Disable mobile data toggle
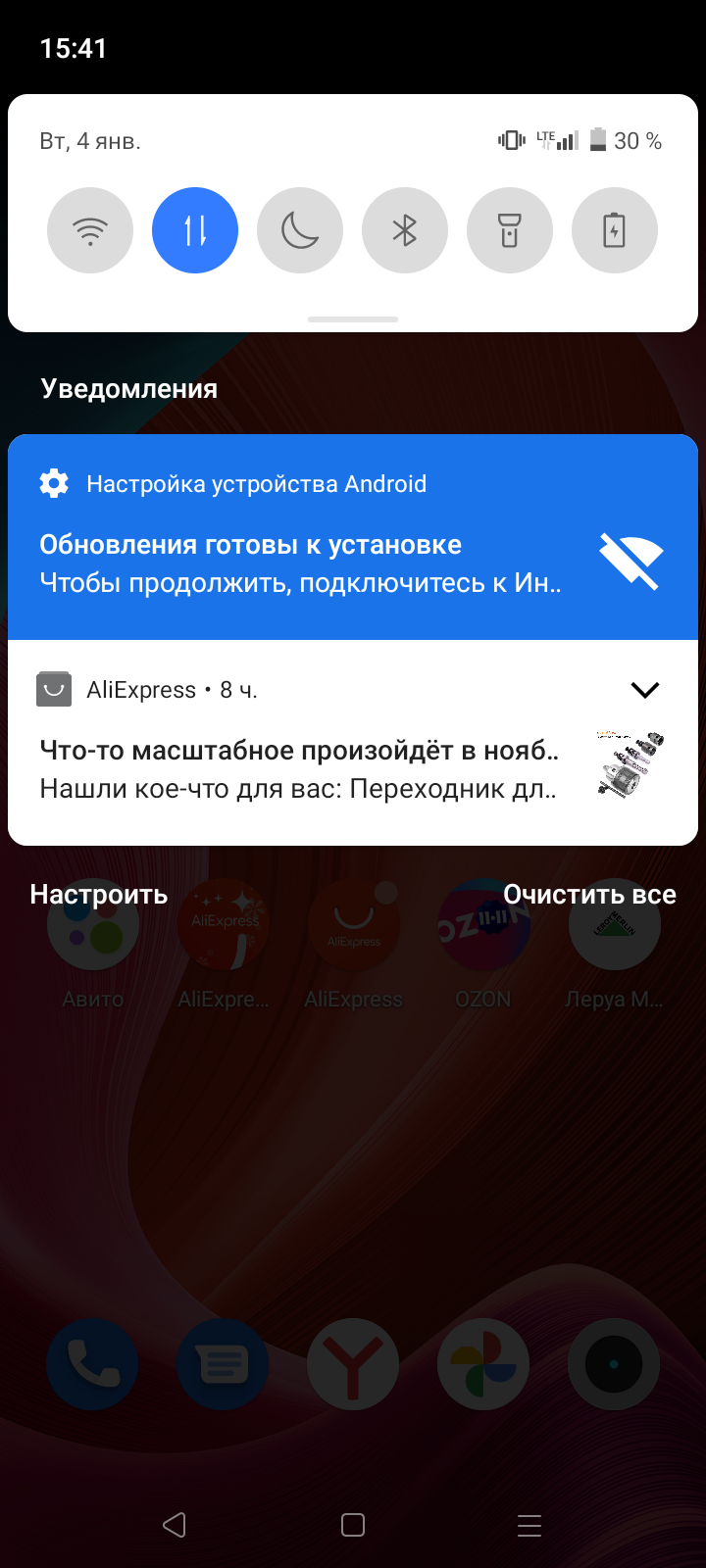706x1568 pixels. [195, 230]
